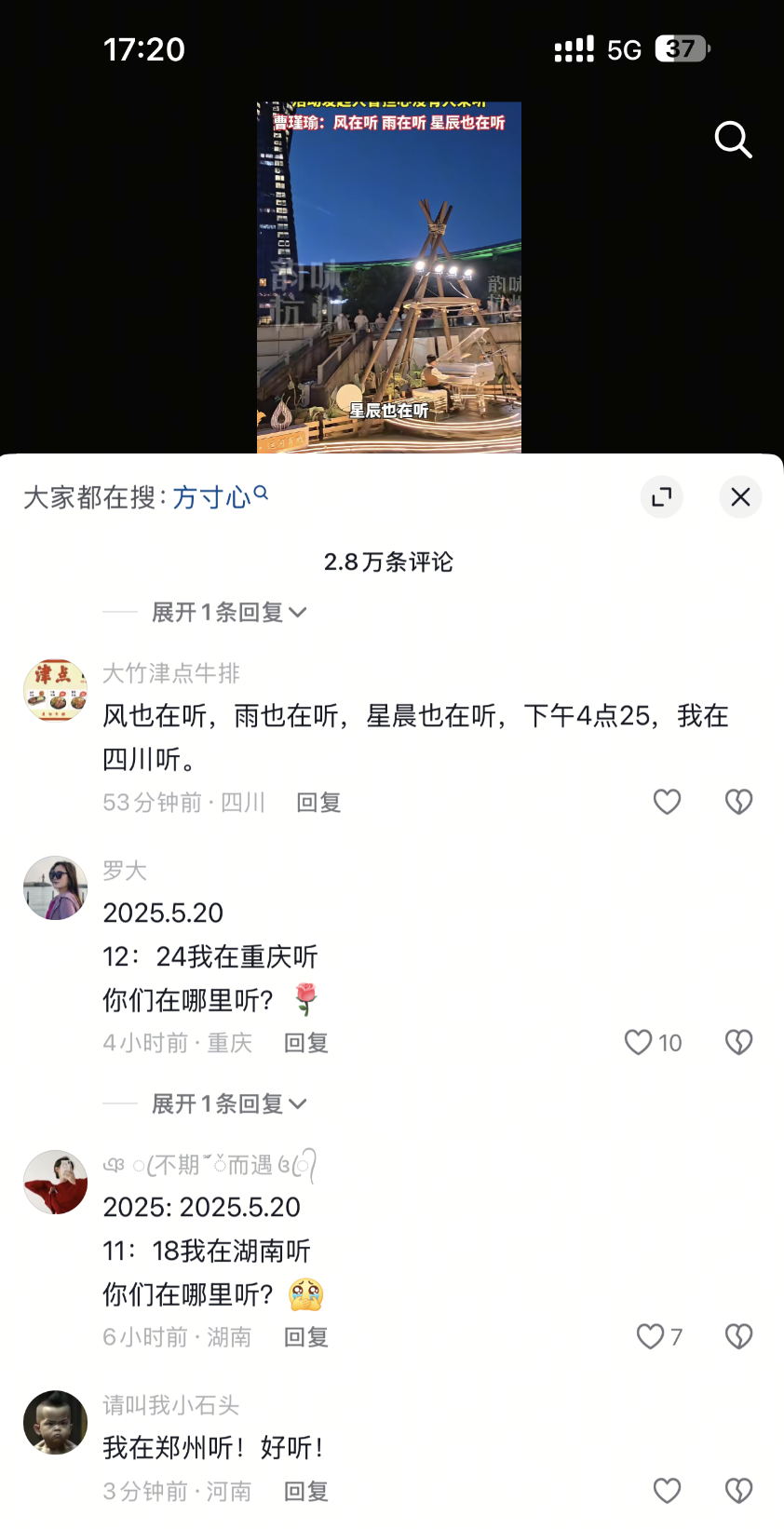The width and height of the screenshot is (784, 1529).
Task: View 请叫我小石头's profile avatar
Action: pos(55,1422)
